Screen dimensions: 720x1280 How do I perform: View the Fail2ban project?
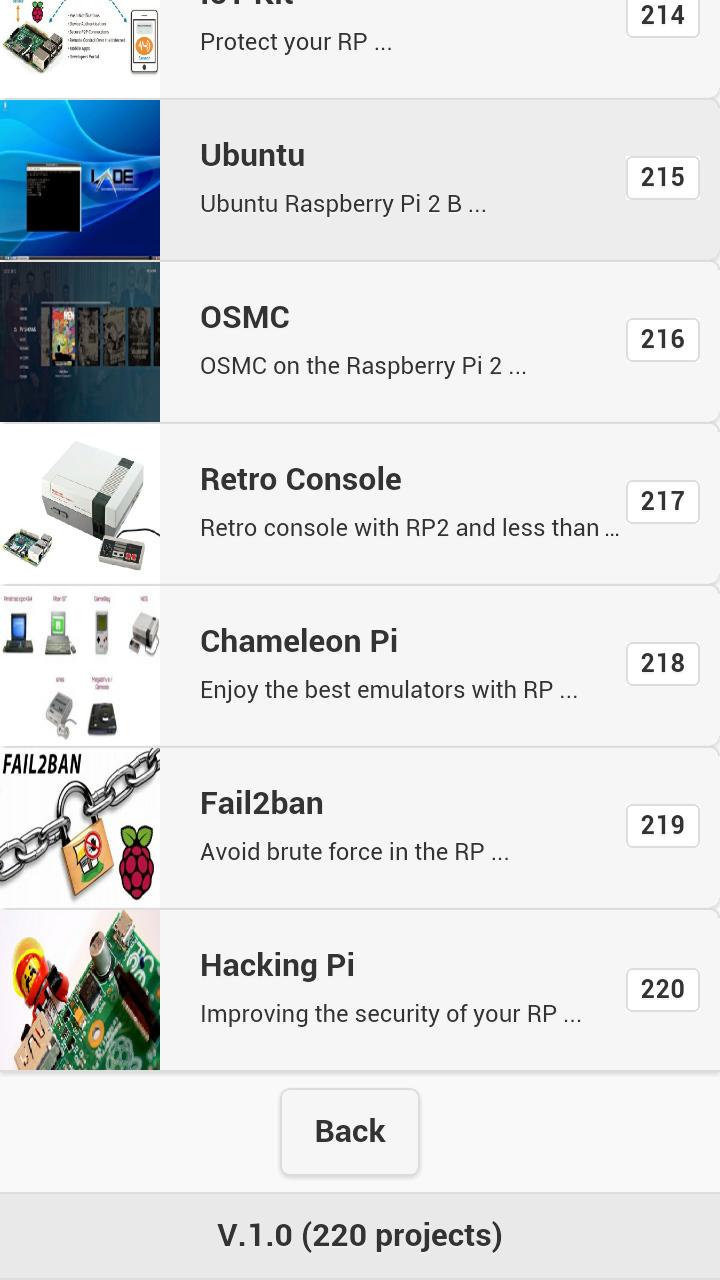pyautogui.click(x=400, y=828)
